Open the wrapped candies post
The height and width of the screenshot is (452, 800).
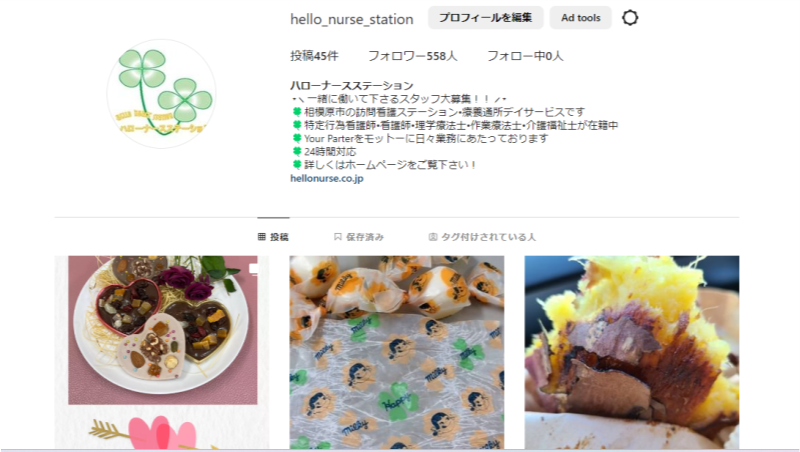(x=397, y=350)
